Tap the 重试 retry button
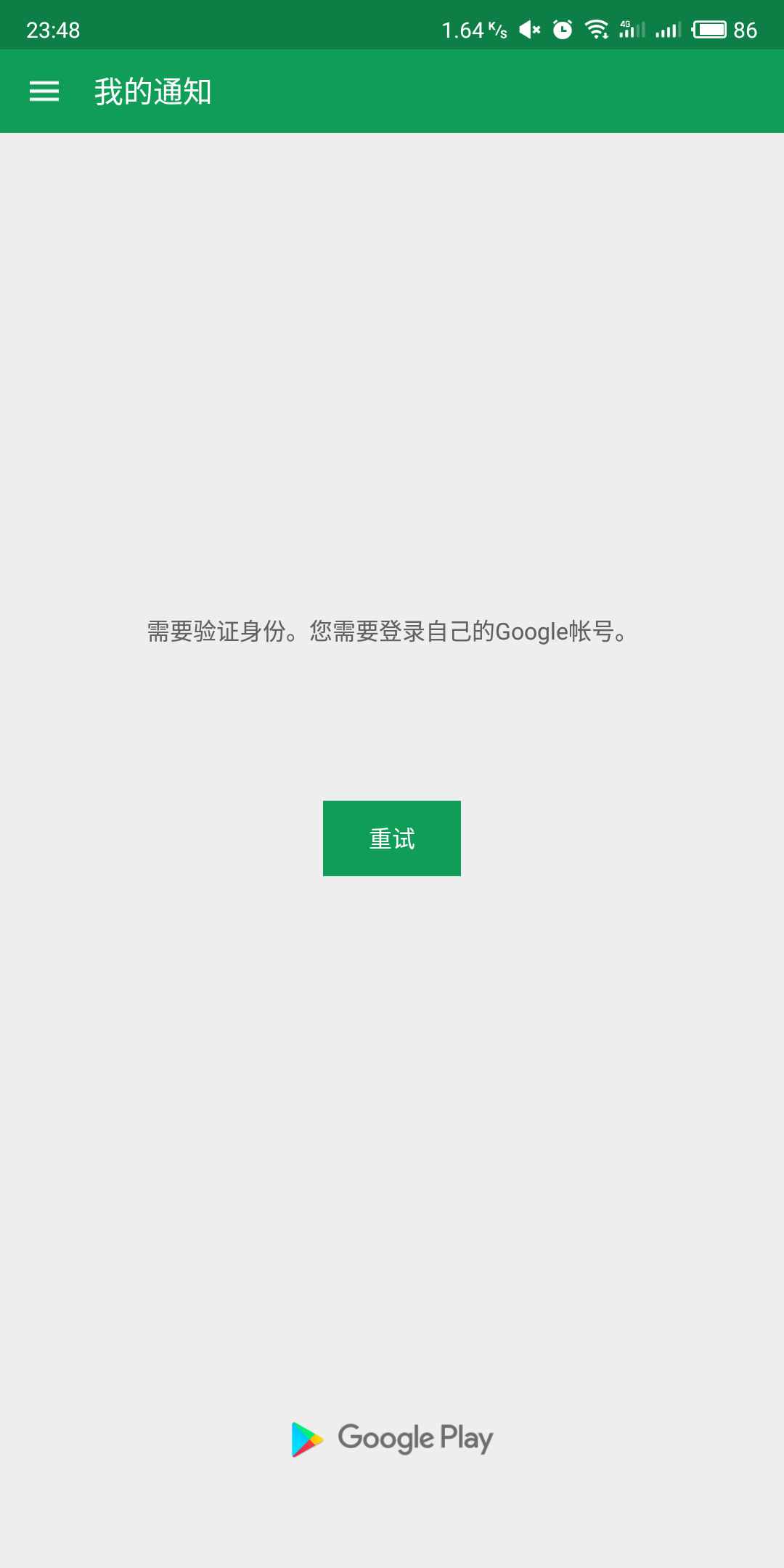 coord(392,838)
